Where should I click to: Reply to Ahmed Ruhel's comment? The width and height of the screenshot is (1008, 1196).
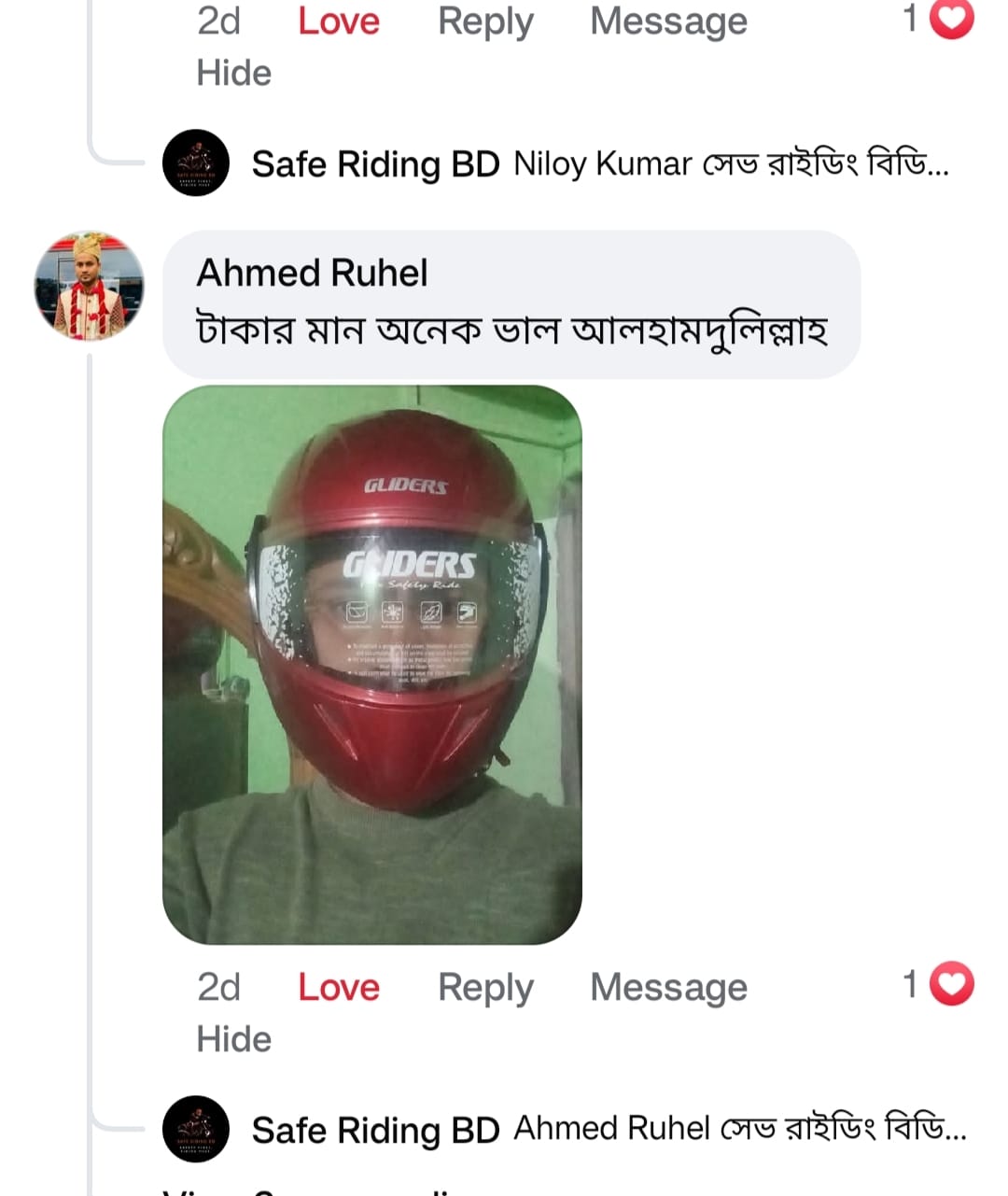484,987
